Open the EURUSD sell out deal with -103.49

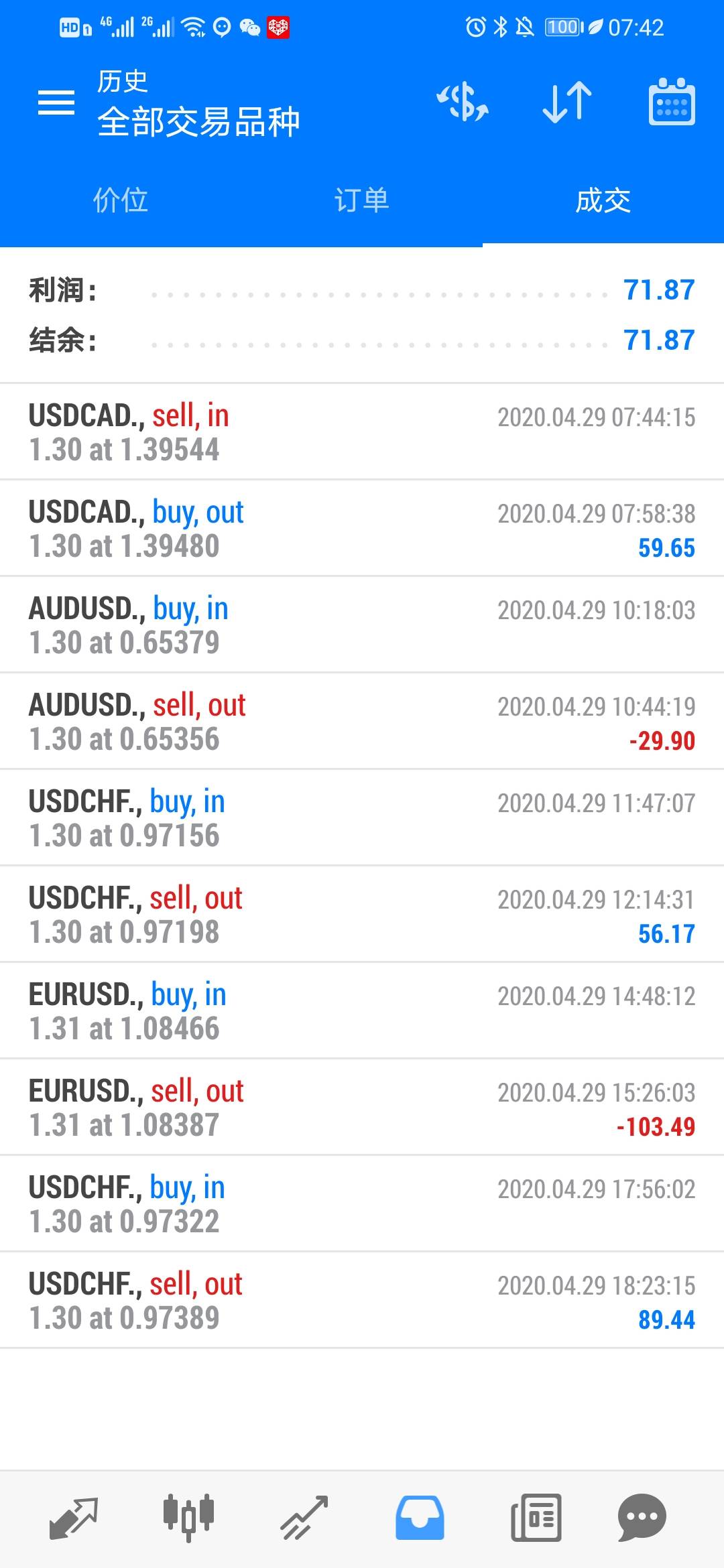click(x=362, y=1108)
